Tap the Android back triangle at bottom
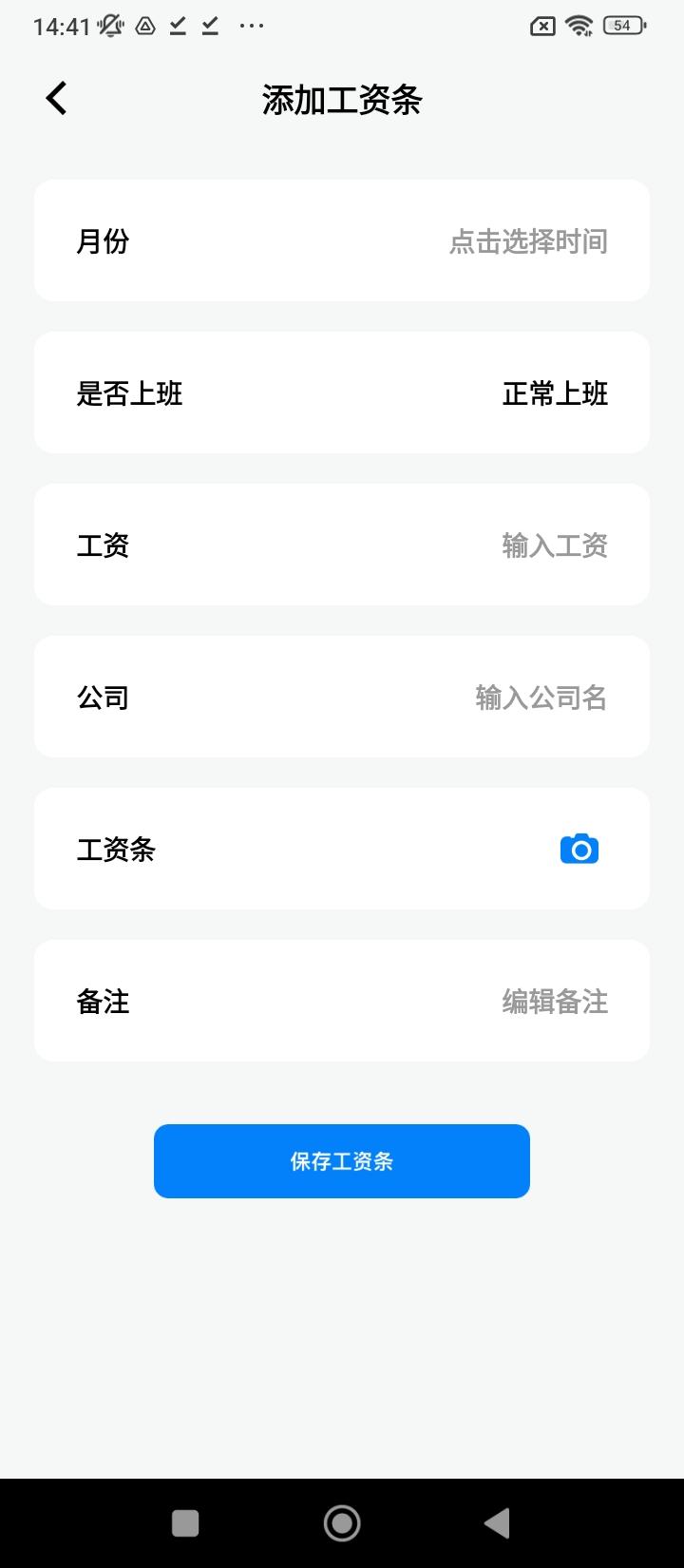 pos(497,1522)
